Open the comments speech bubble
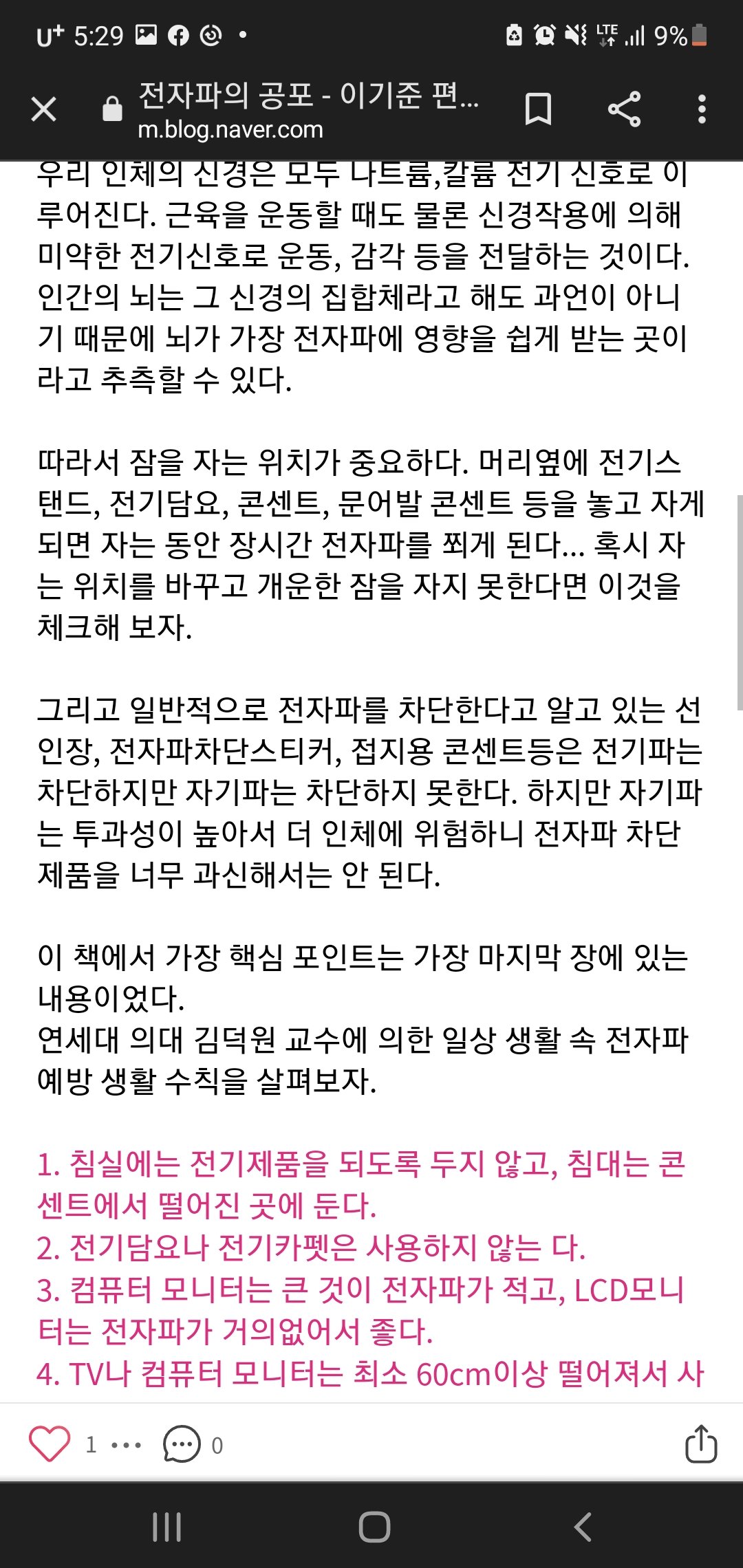The image size is (743, 1568). pyautogui.click(x=182, y=1444)
